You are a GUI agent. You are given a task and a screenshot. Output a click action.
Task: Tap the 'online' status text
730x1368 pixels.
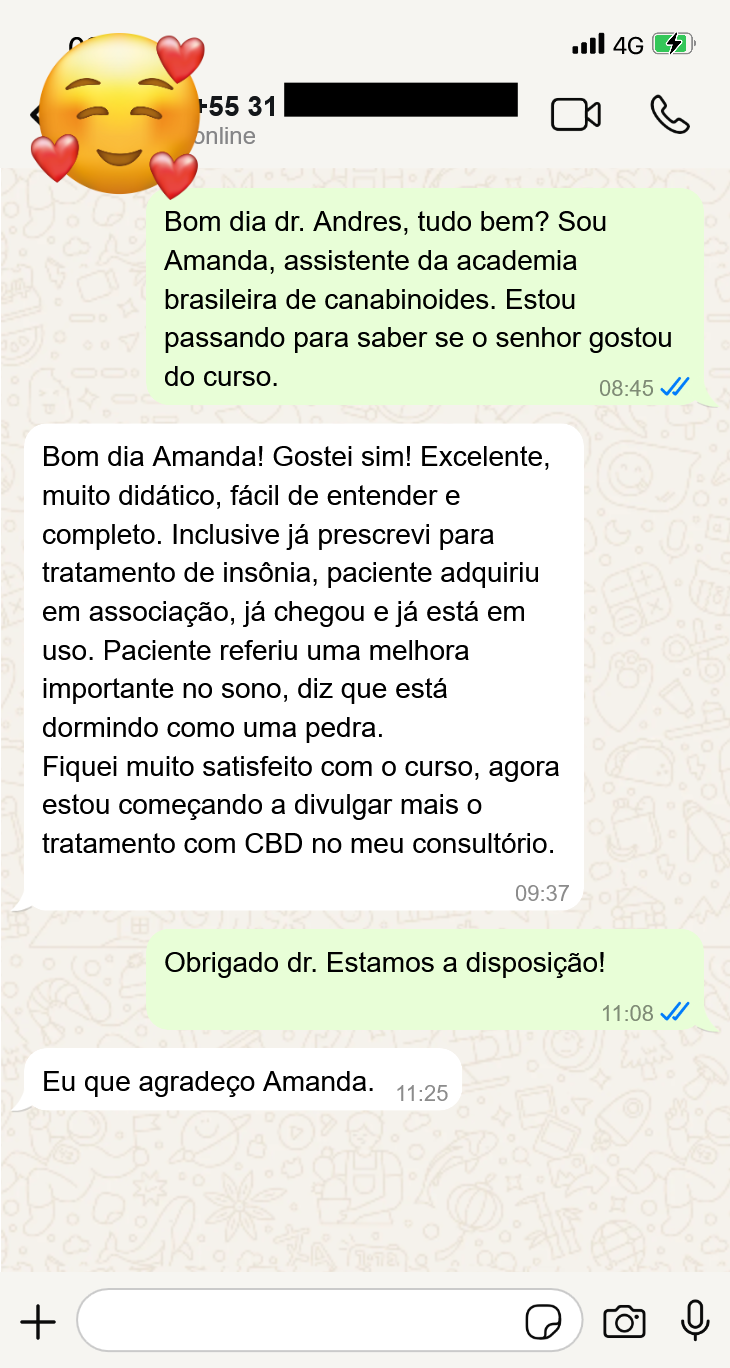click(222, 136)
